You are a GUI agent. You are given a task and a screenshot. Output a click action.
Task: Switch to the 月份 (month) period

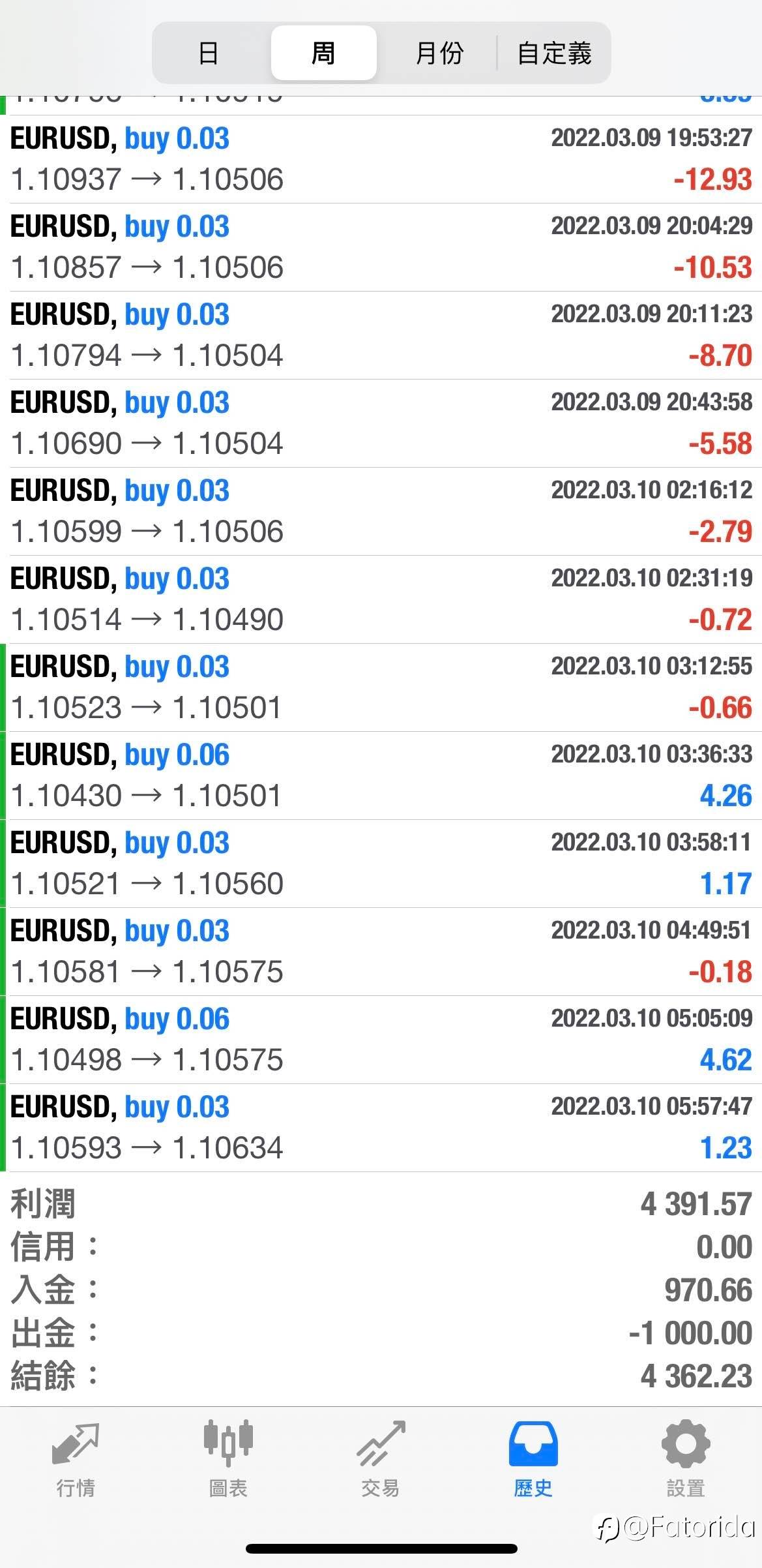[x=439, y=53]
